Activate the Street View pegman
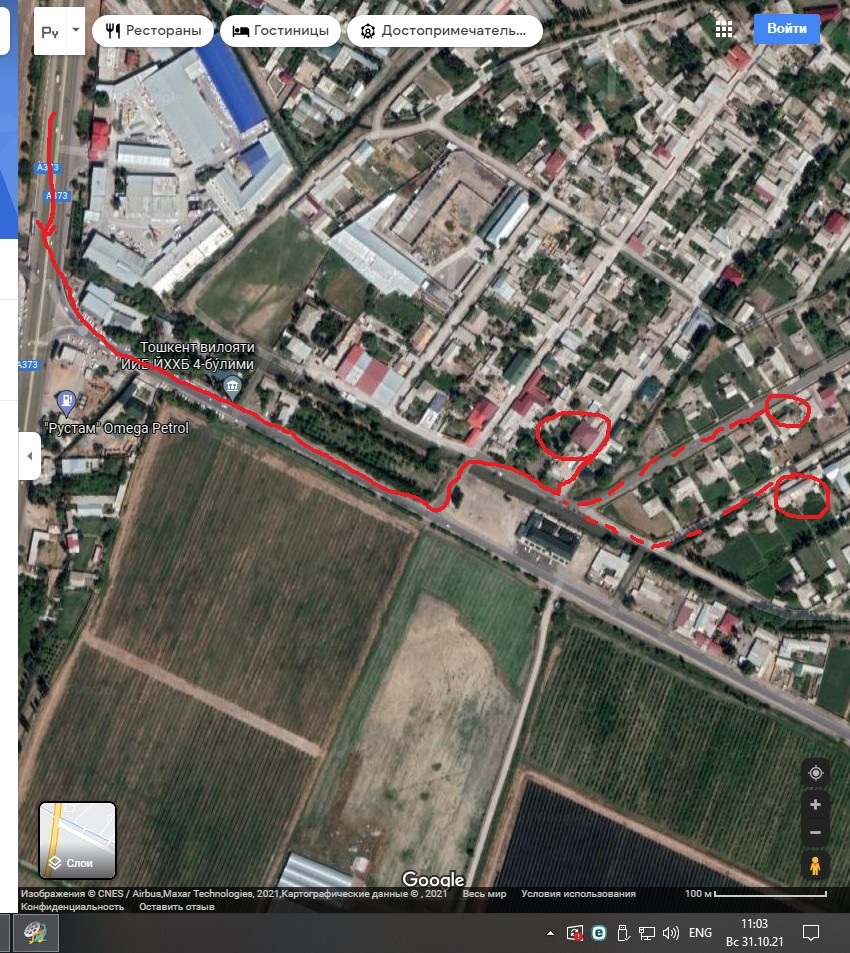The height and width of the screenshot is (953, 850). pos(816,866)
